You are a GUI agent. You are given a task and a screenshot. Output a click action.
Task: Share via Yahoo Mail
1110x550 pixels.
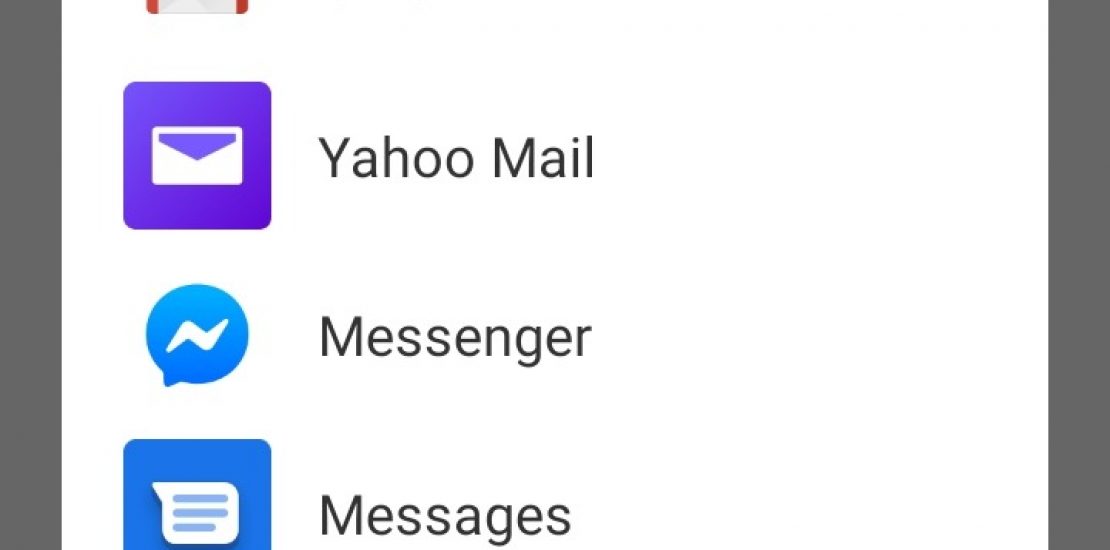click(x=455, y=157)
